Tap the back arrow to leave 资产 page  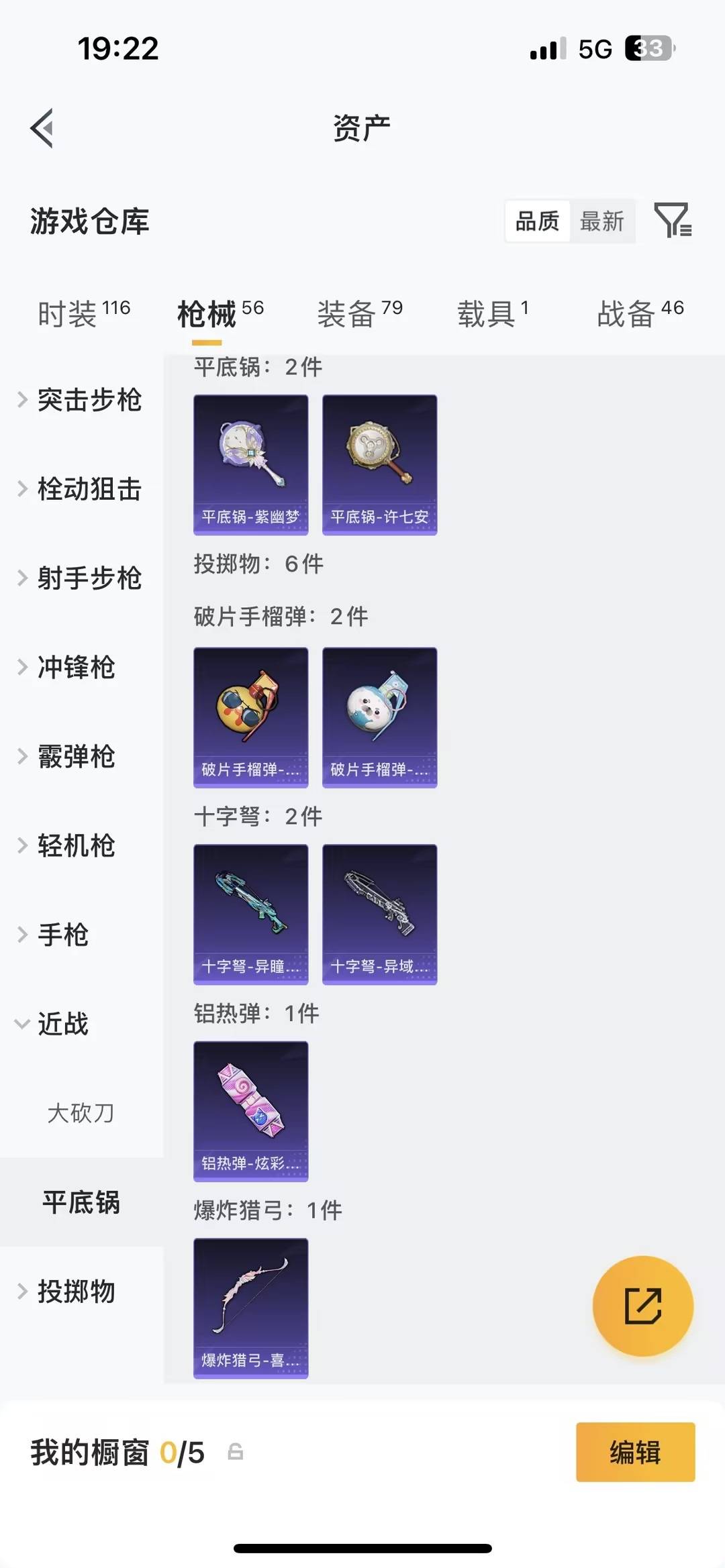pyautogui.click(x=42, y=129)
